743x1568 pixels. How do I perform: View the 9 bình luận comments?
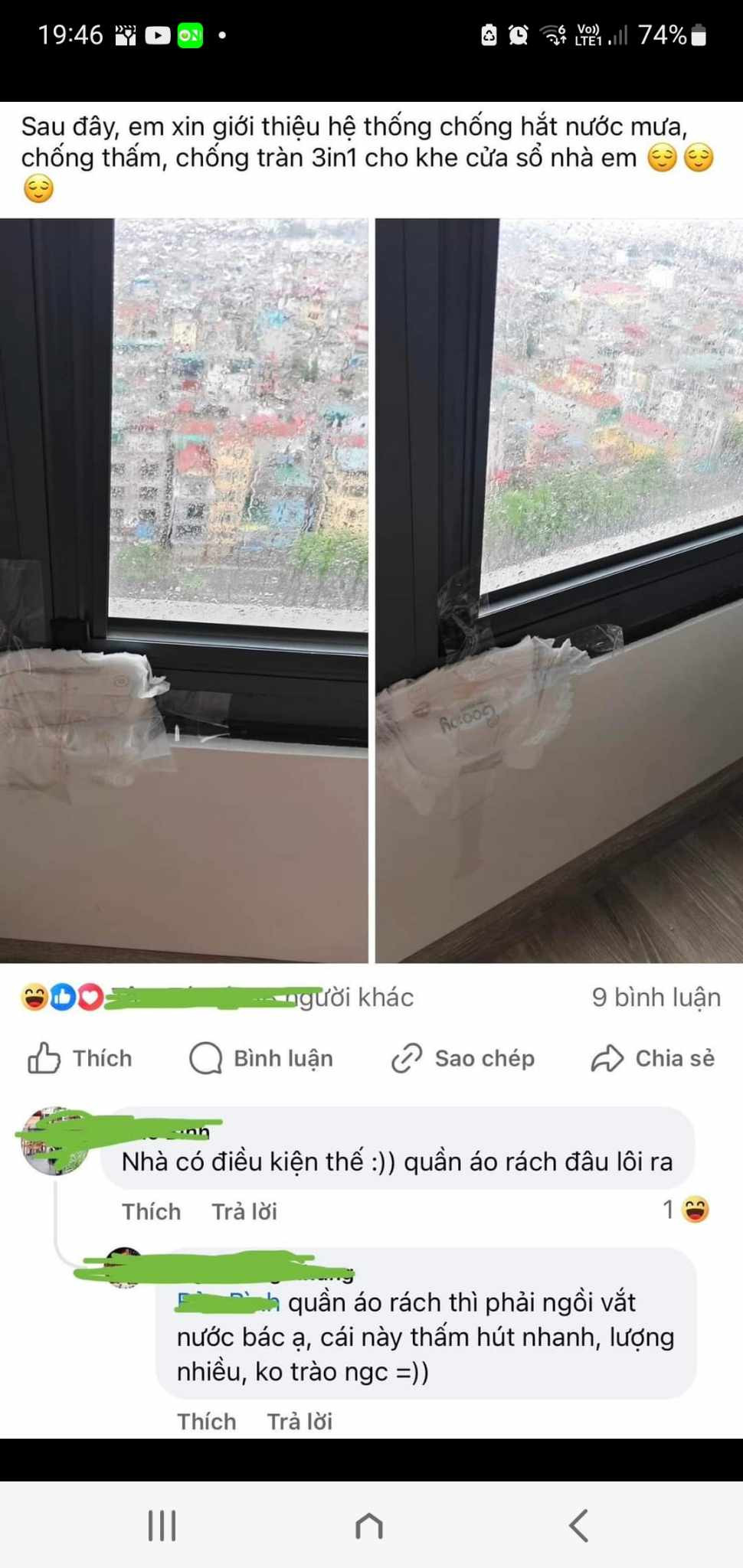coord(656,997)
